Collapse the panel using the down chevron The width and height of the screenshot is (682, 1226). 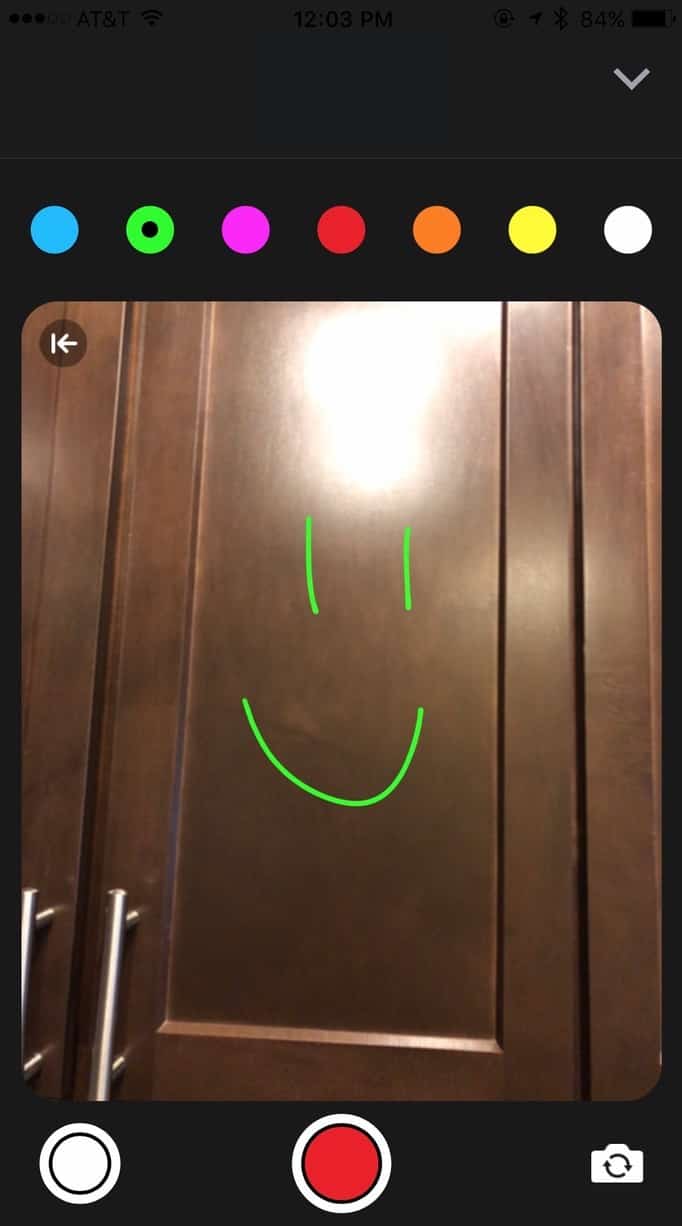(631, 79)
